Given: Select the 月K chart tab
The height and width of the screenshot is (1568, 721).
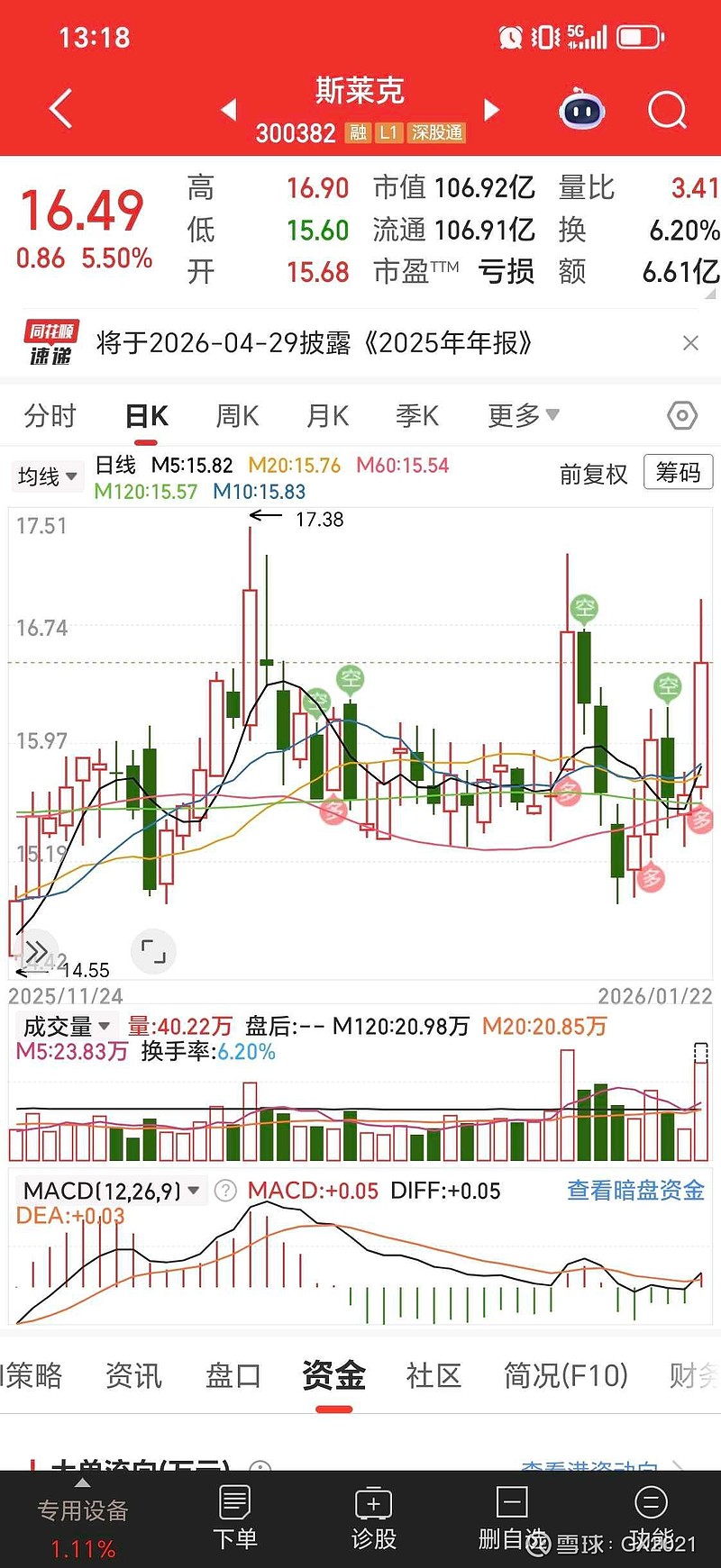Looking at the screenshot, I should [x=327, y=416].
